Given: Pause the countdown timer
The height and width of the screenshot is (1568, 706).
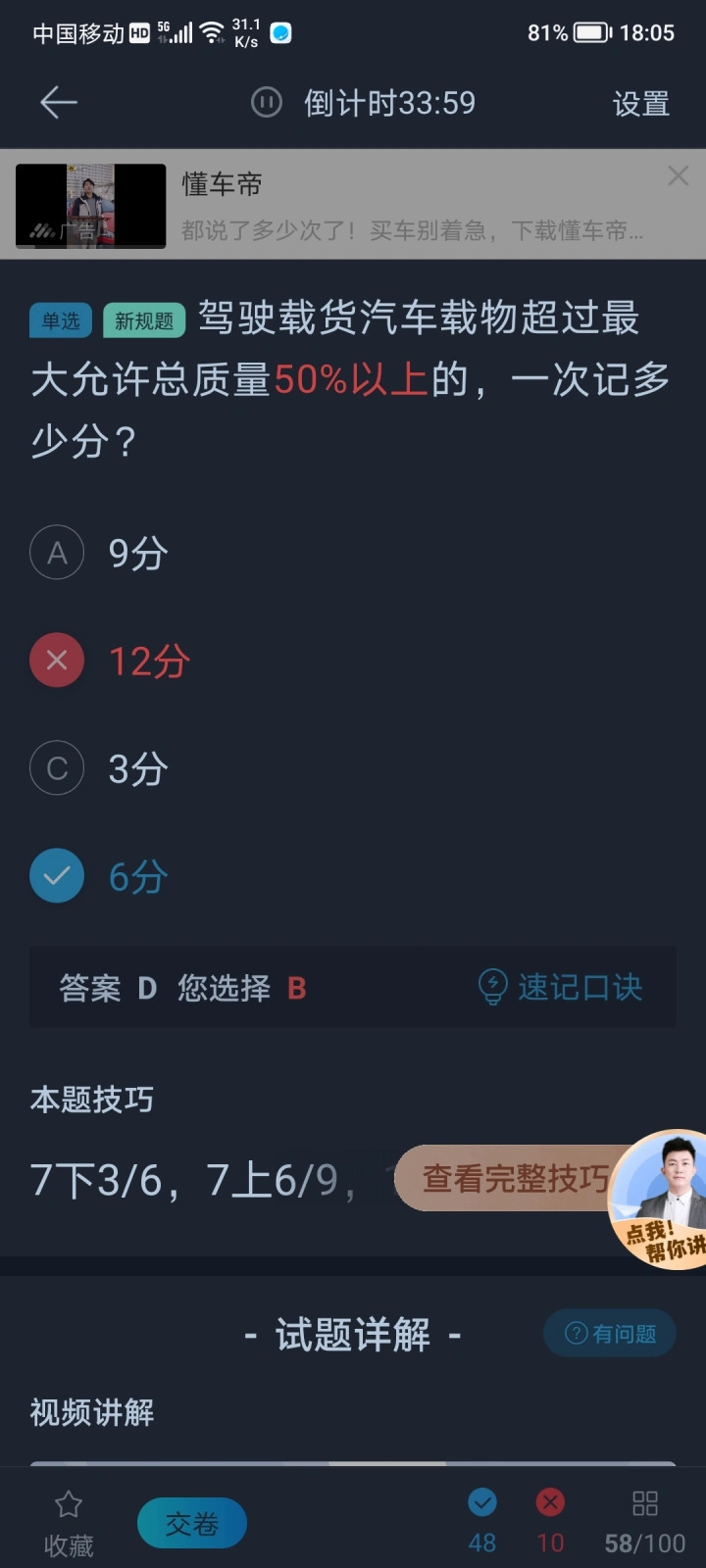Looking at the screenshot, I should (x=266, y=102).
